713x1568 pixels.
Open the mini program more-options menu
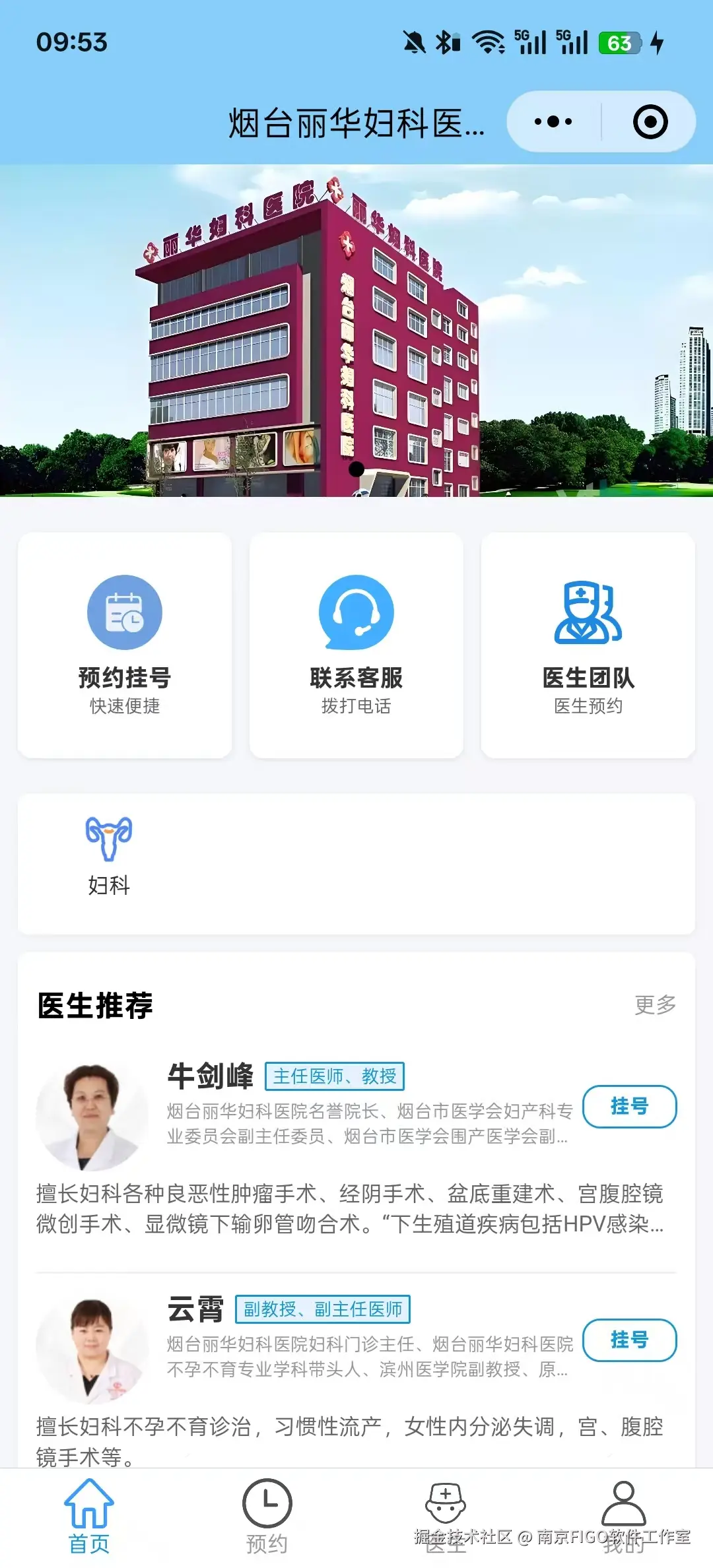click(x=553, y=122)
